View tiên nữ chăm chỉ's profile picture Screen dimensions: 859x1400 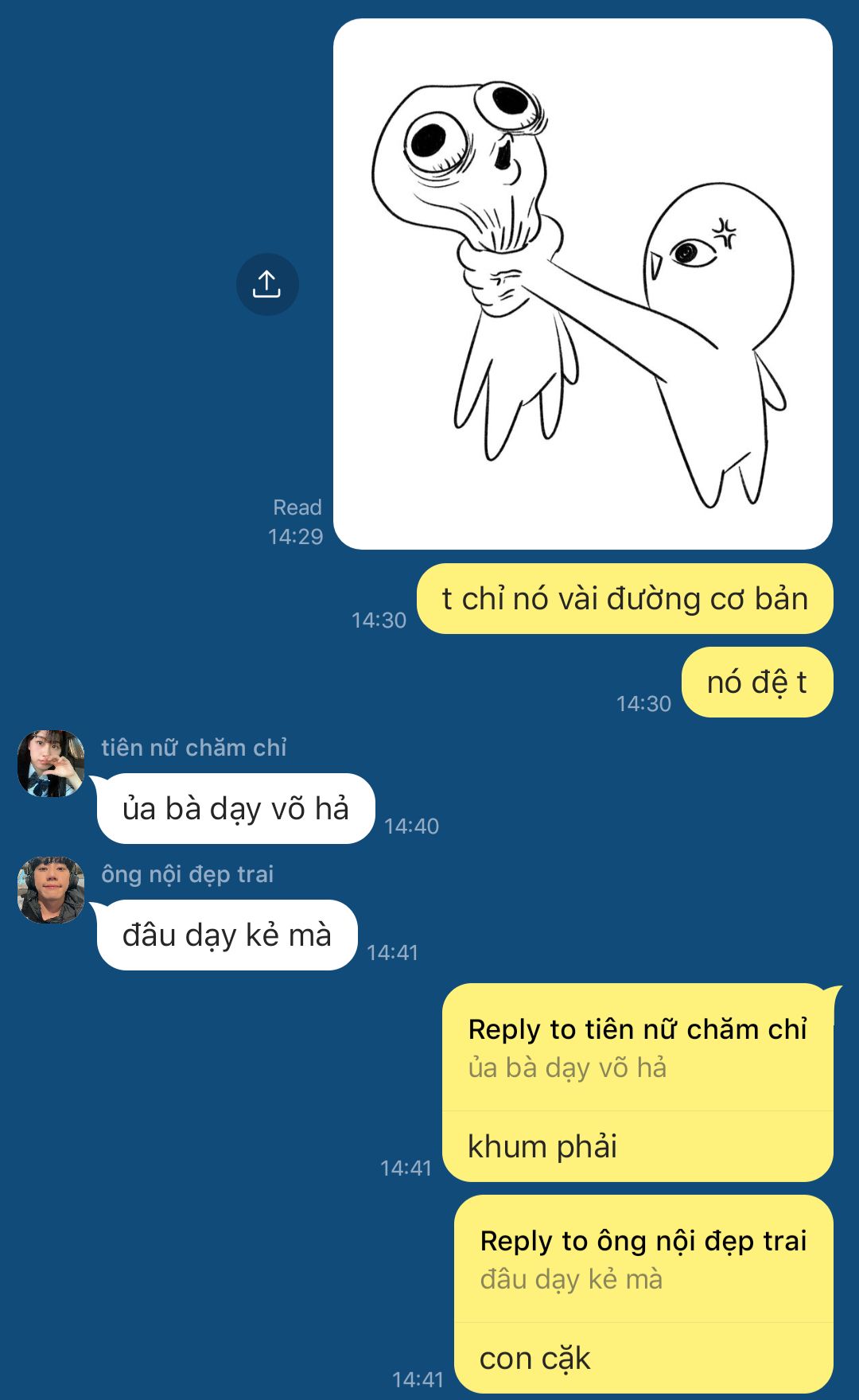point(51,764)
